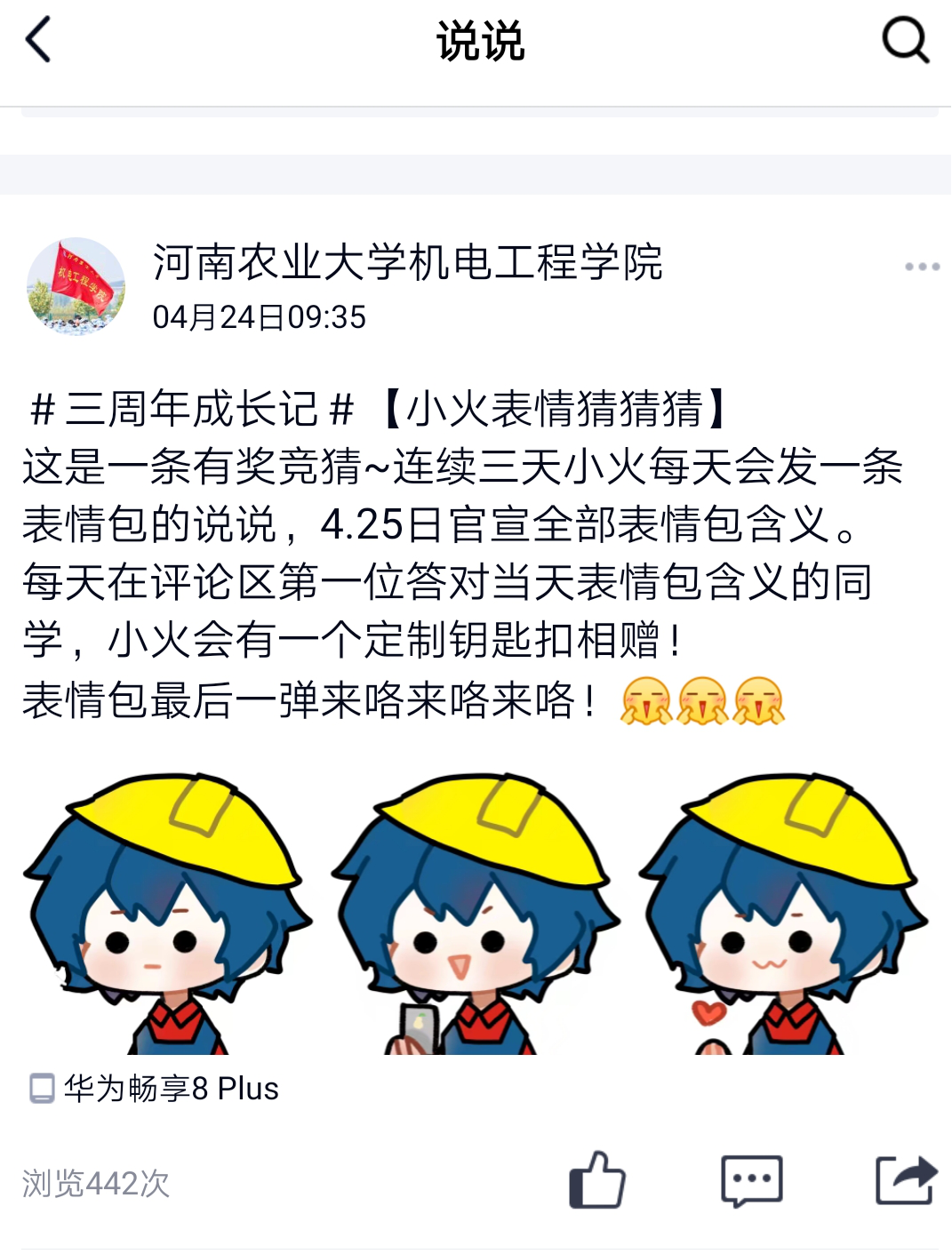View the middle emoticon image holding a phone
The height and width of the screenshot is (1254, 952).
[476, 914]
